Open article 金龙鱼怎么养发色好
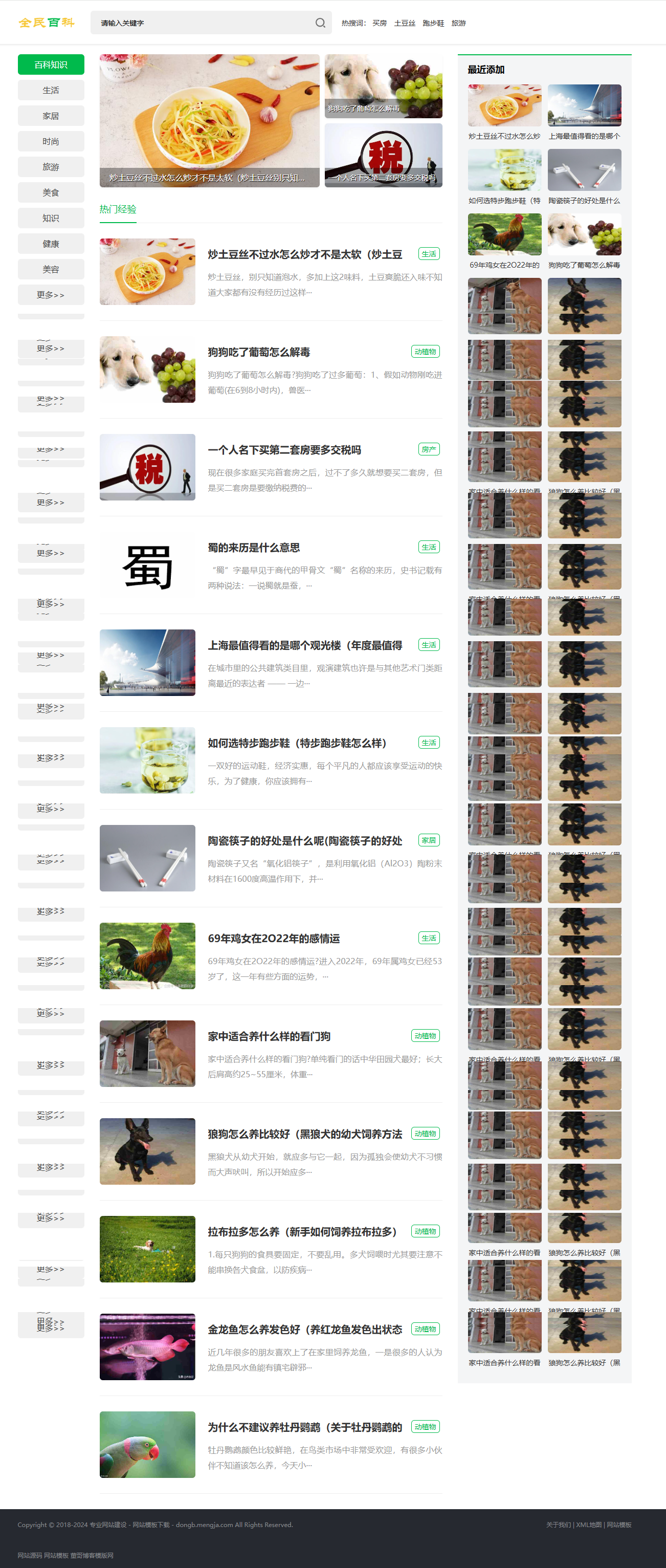This screenshot has width=666, height=1568. tap(305, 1329)
